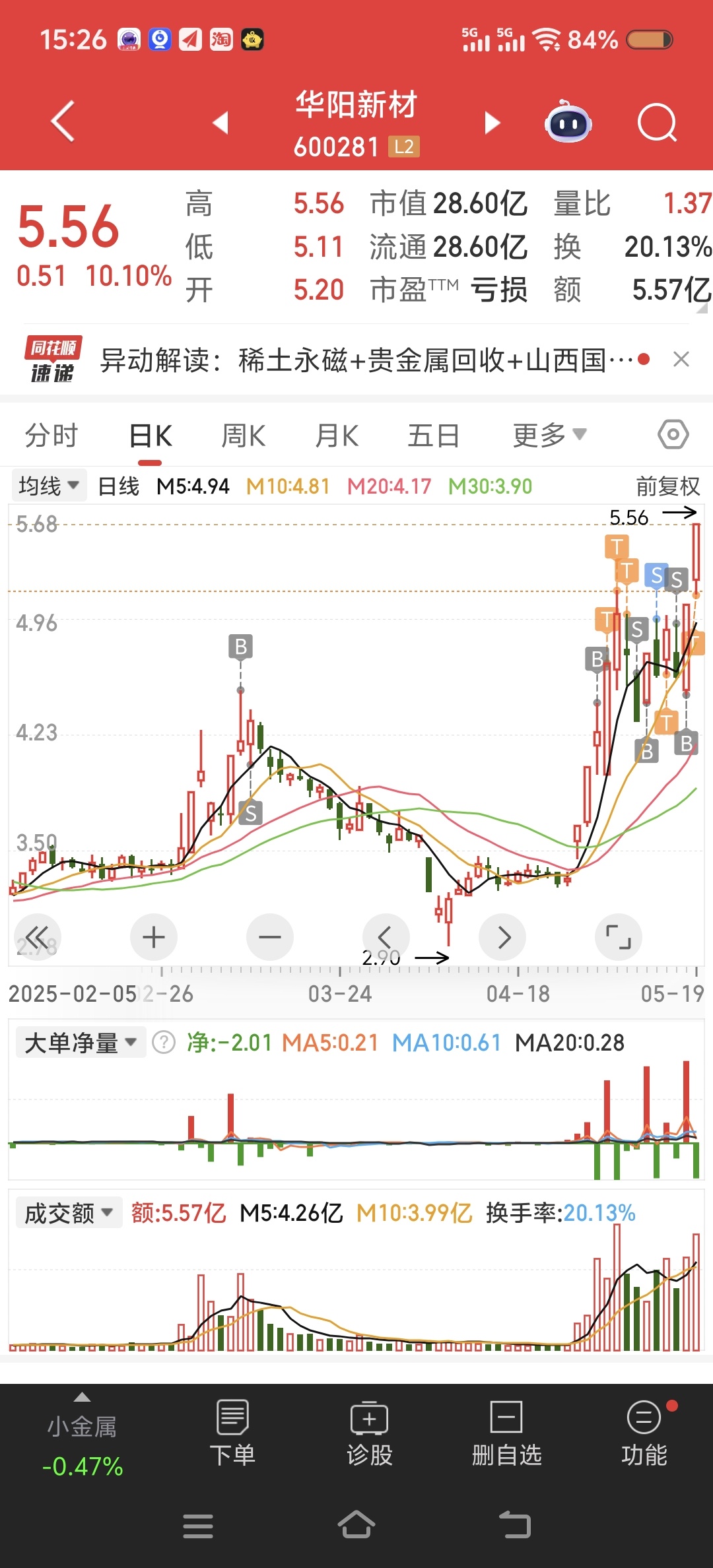Screen dimensions: 713x1568
Task: Switch to the next stock
Action: coord(492,122)
